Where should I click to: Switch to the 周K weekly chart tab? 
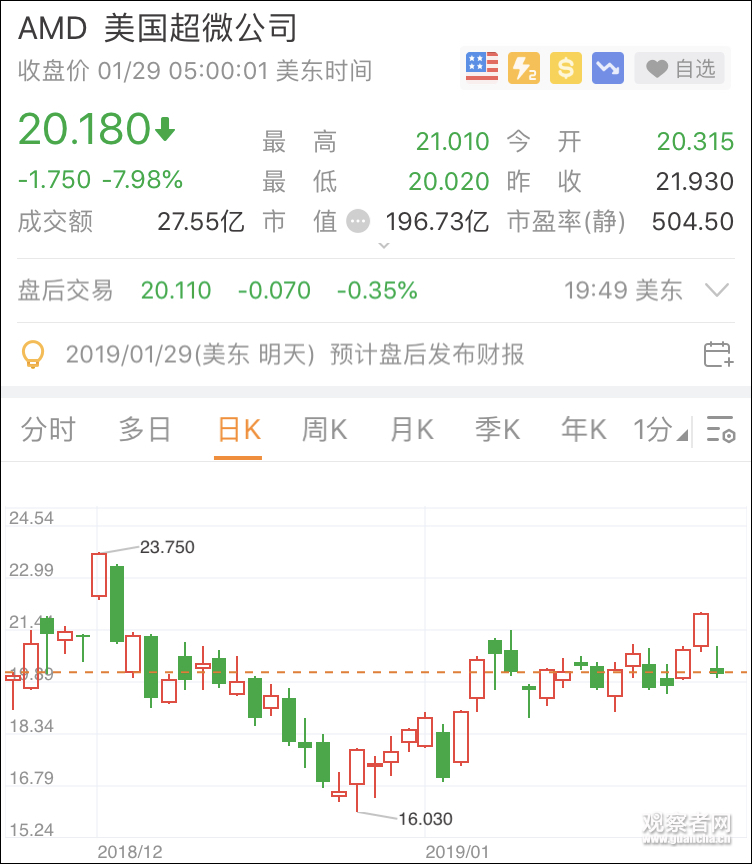click(322, 429)
